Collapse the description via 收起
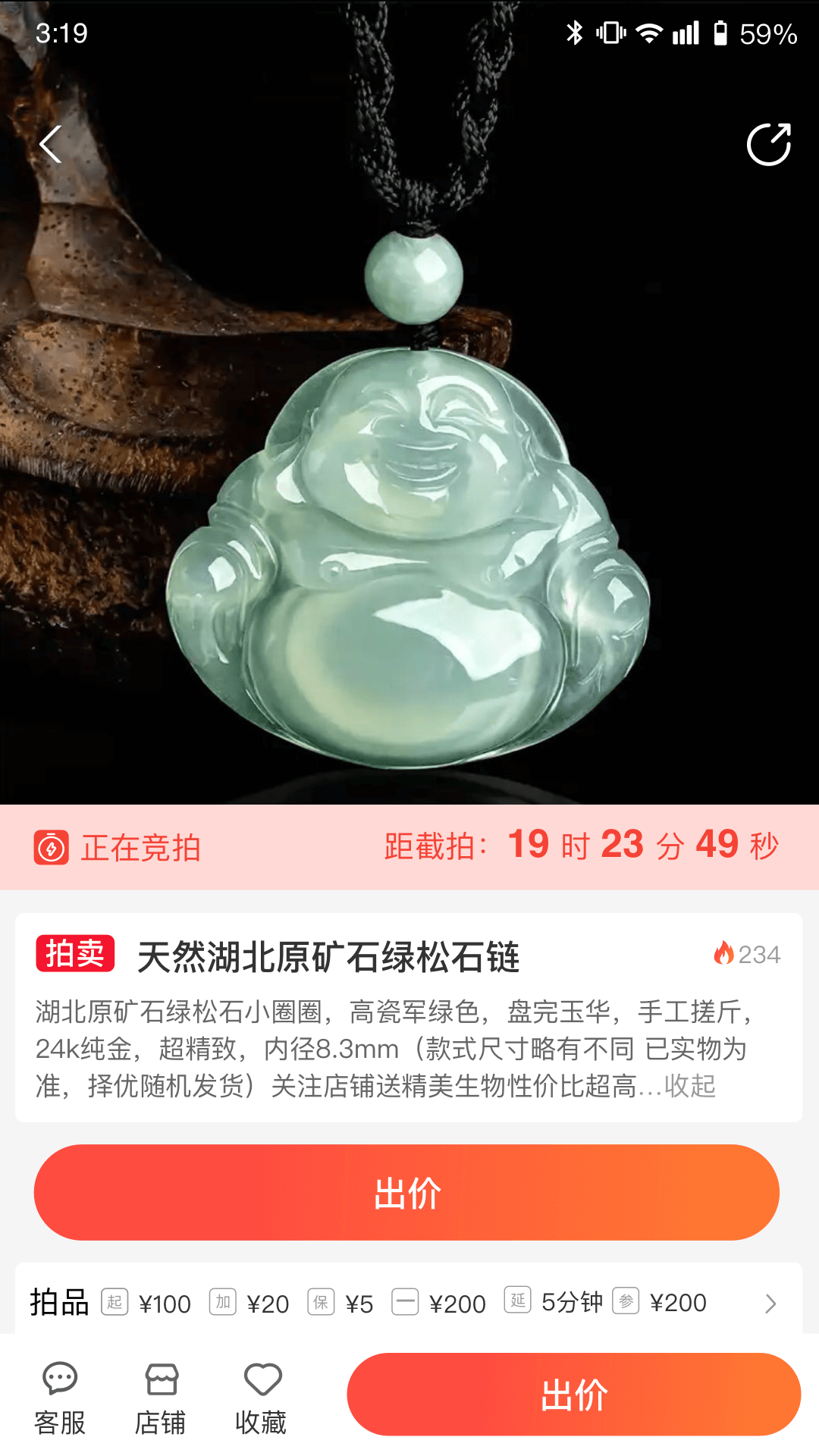Viewport: 819px width, 1456px height. 690,1086
